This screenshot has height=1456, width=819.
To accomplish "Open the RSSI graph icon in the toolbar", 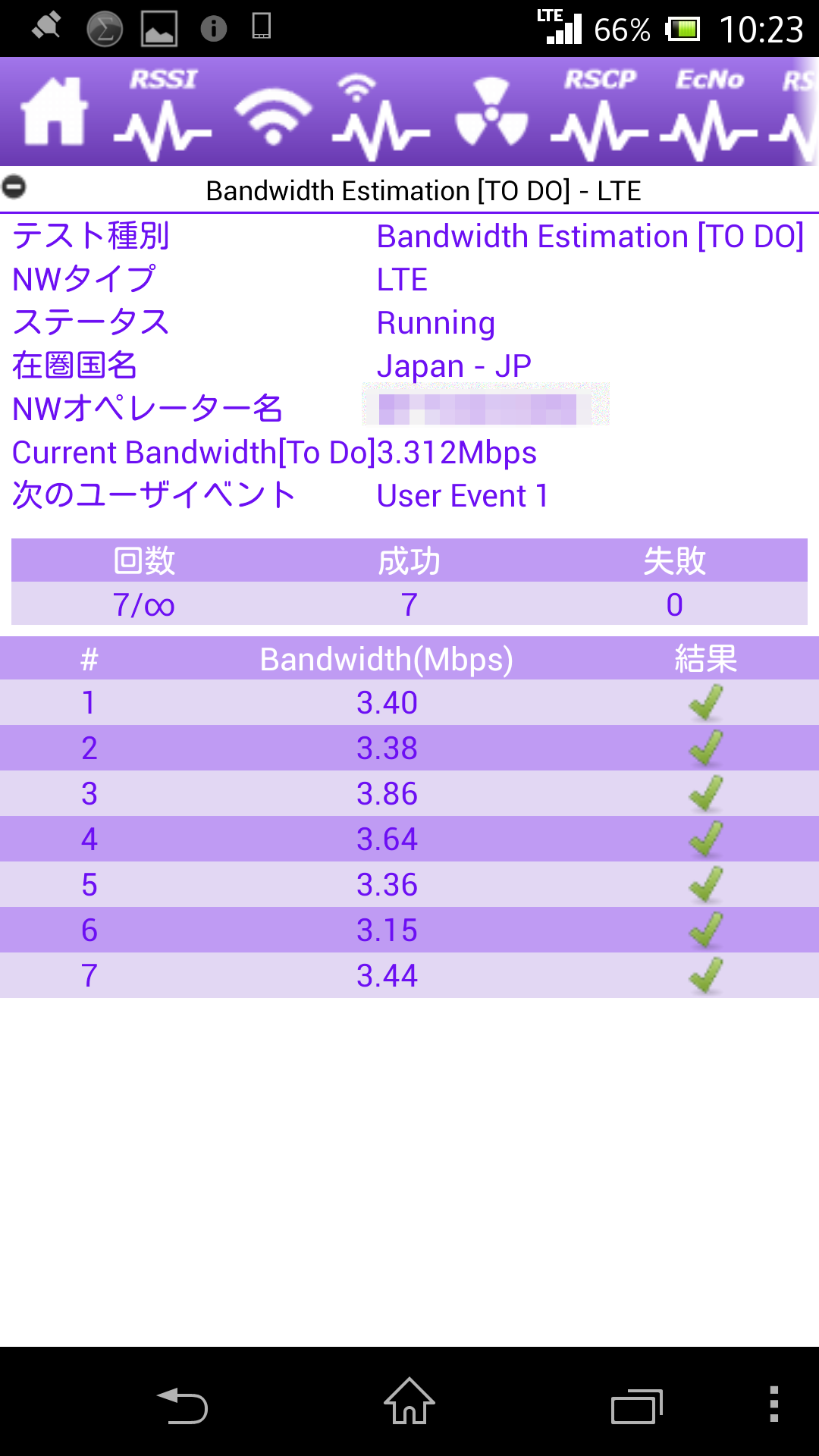I will pos(162,114).
